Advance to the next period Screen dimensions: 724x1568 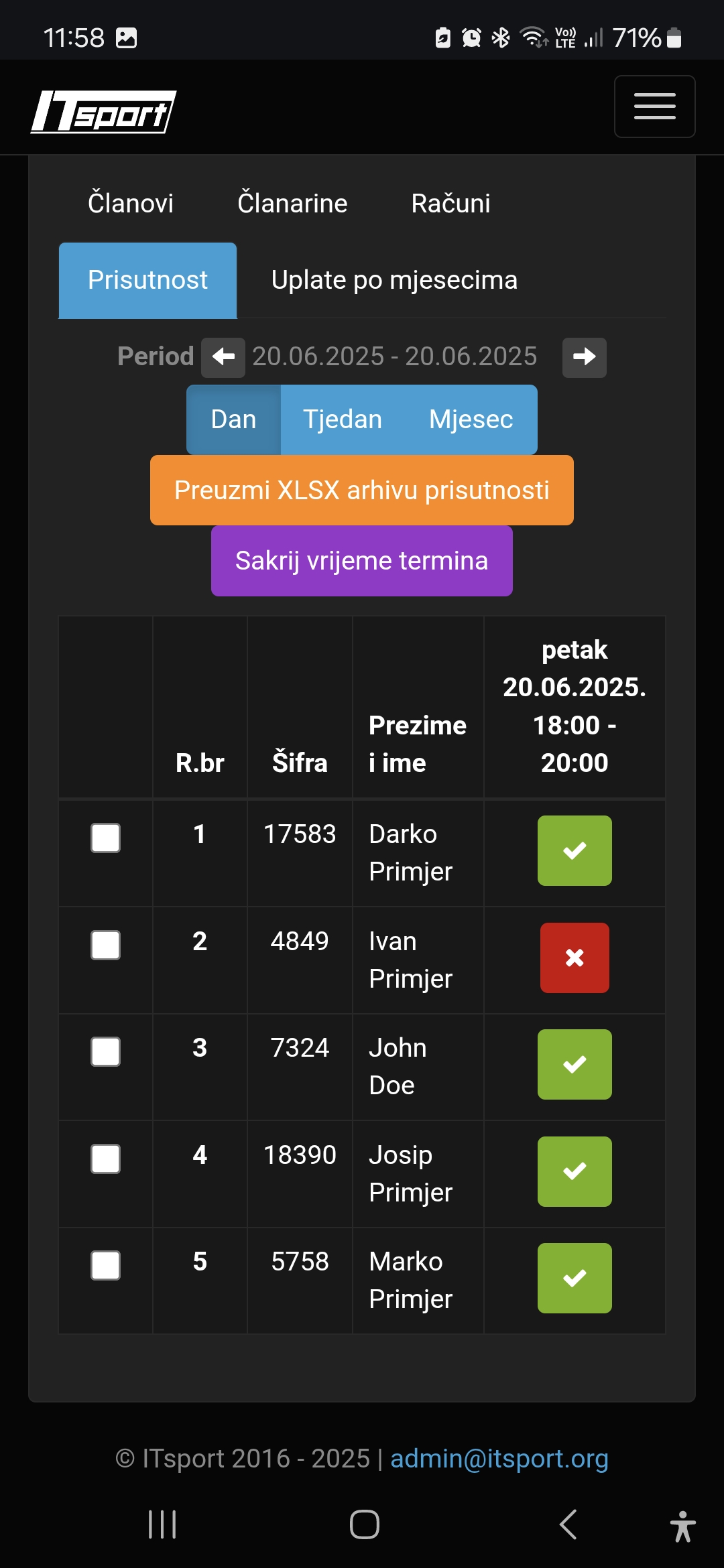click(x=584, y=357)
